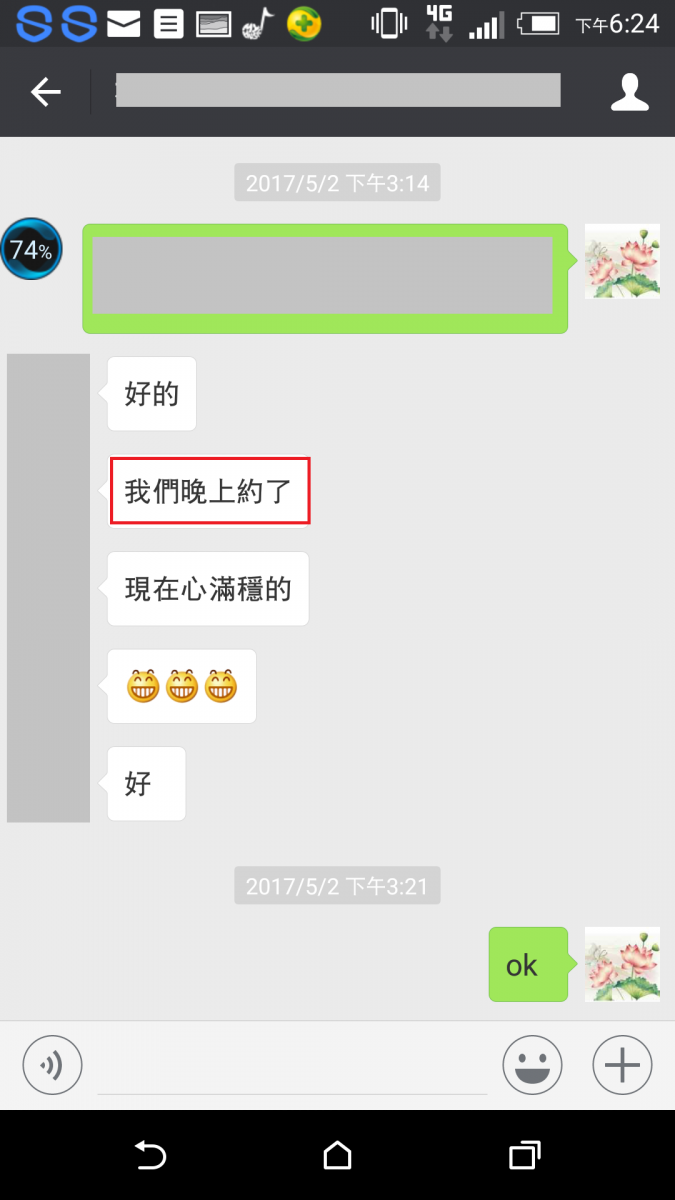Open the contact profile icon
The height and width of the screenshot is (1200, 675).
point(629,93)
